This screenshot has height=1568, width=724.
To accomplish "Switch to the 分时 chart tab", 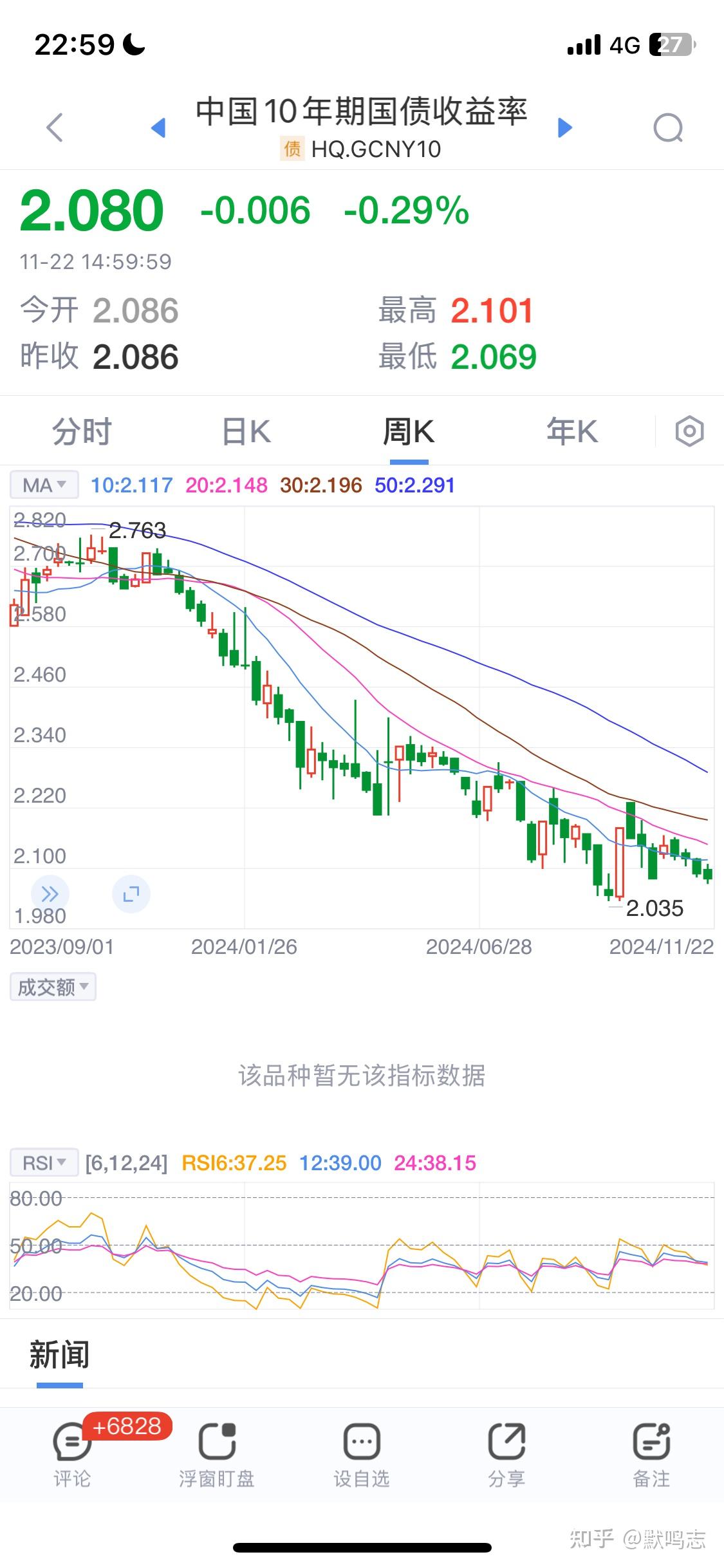I will coord(82,431).
